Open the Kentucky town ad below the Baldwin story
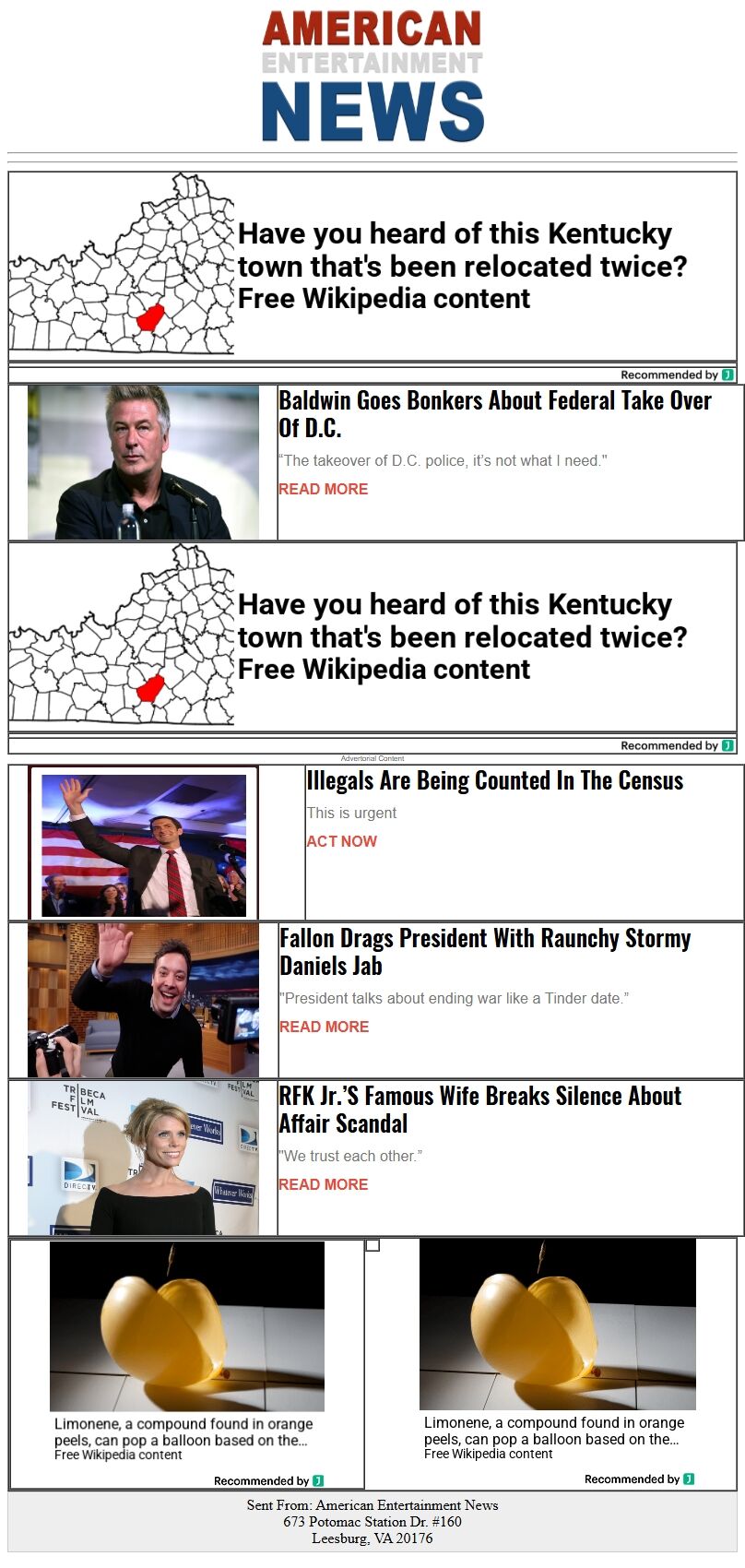745x1568 pixels. click(x=372, y=636)
